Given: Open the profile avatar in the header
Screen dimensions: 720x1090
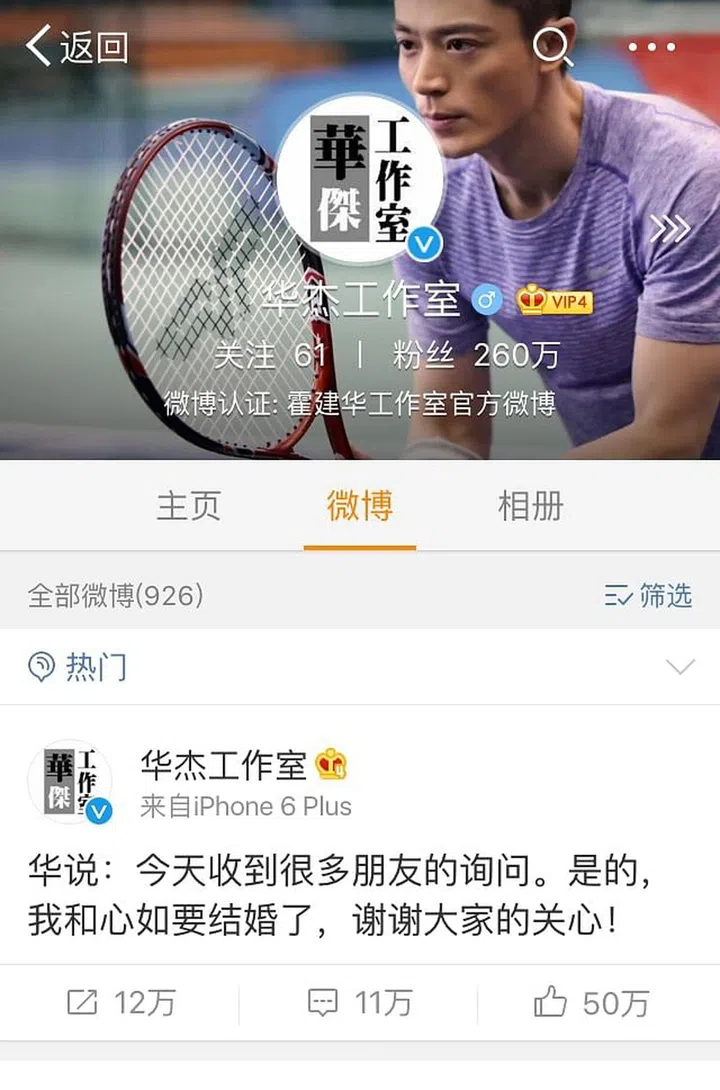Looking at the screenshot, I should (360, 180).
